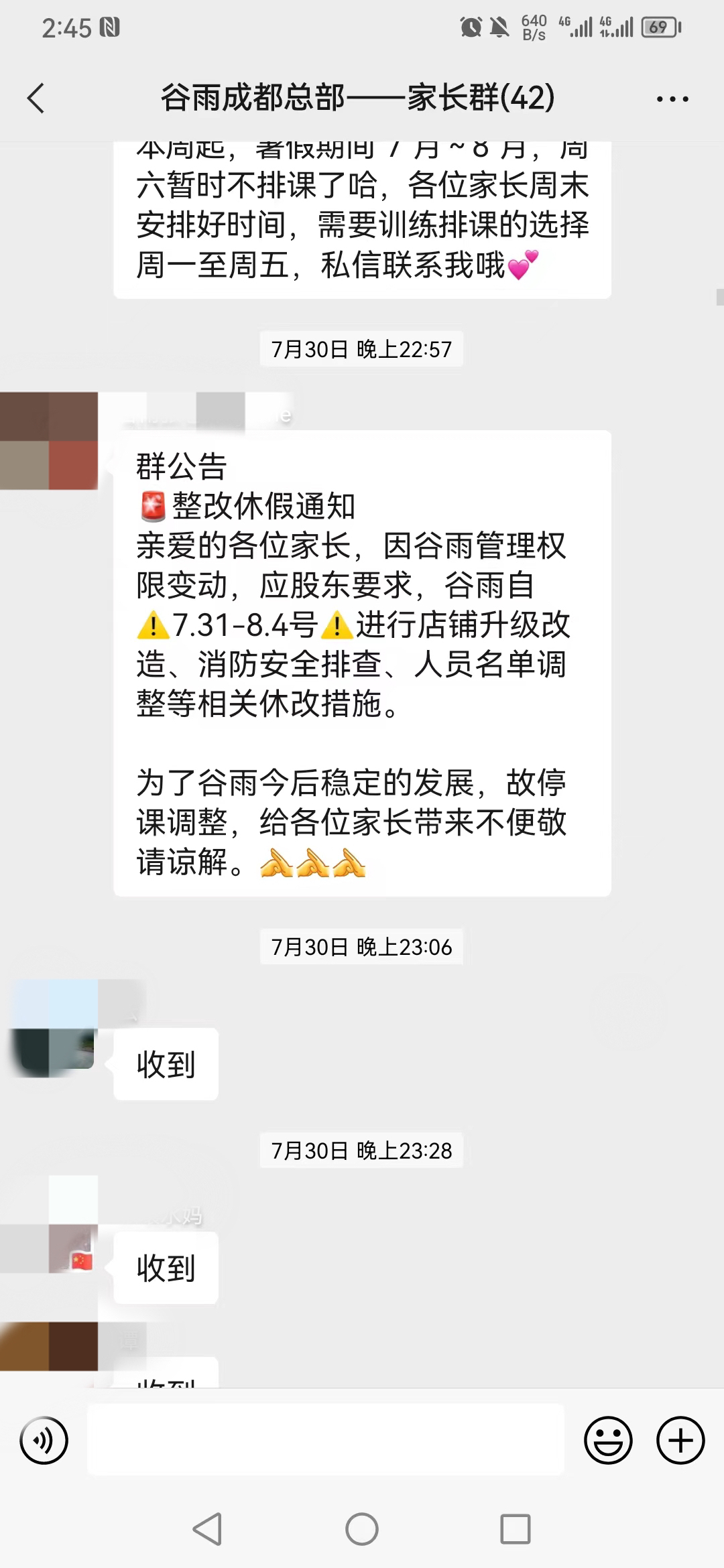724x1568 pixels.
Task: Open the emoji sticker panel
Action: click(x=608, y=1440)
